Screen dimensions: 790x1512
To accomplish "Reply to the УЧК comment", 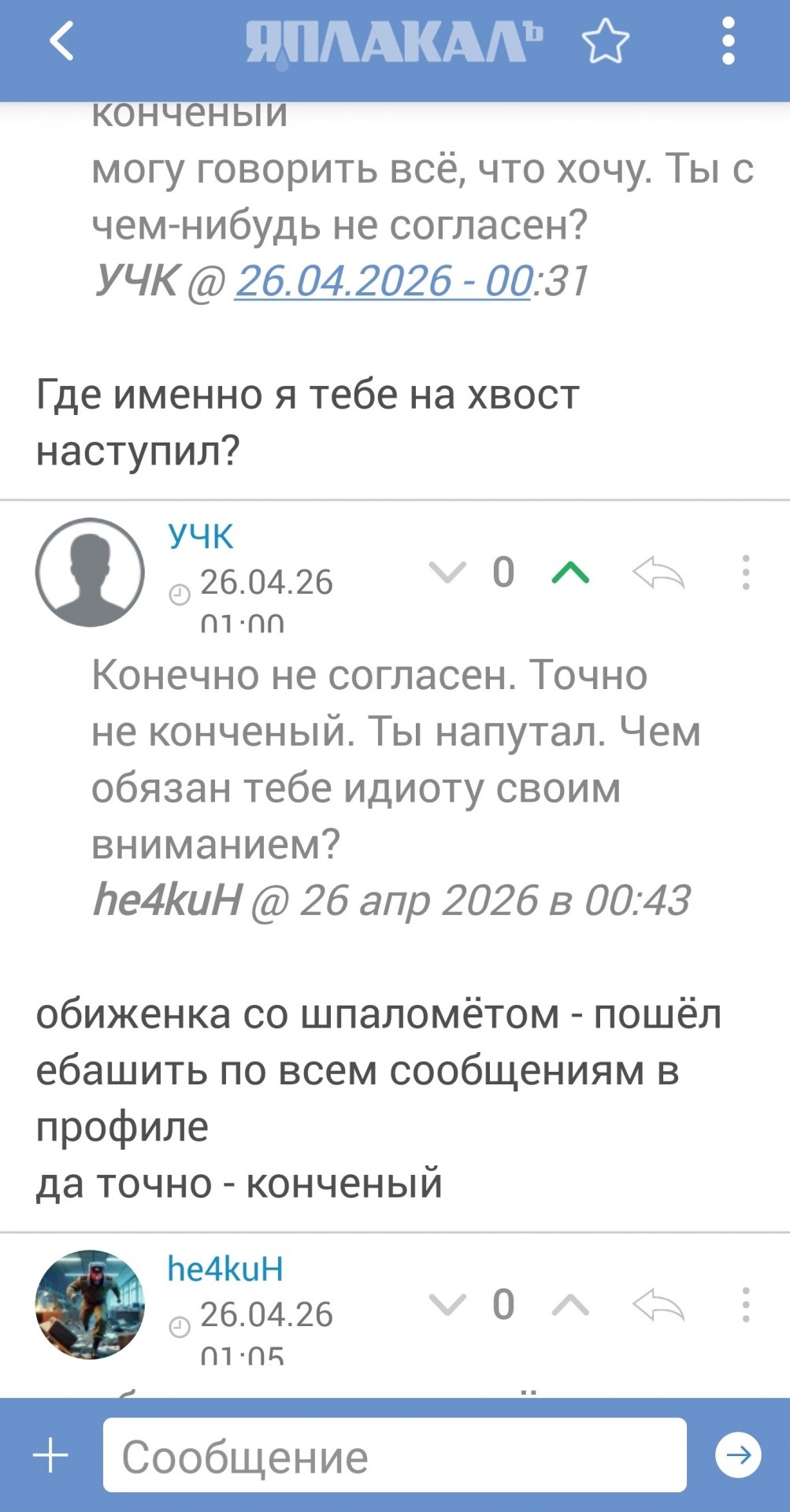I will [658, 573].
